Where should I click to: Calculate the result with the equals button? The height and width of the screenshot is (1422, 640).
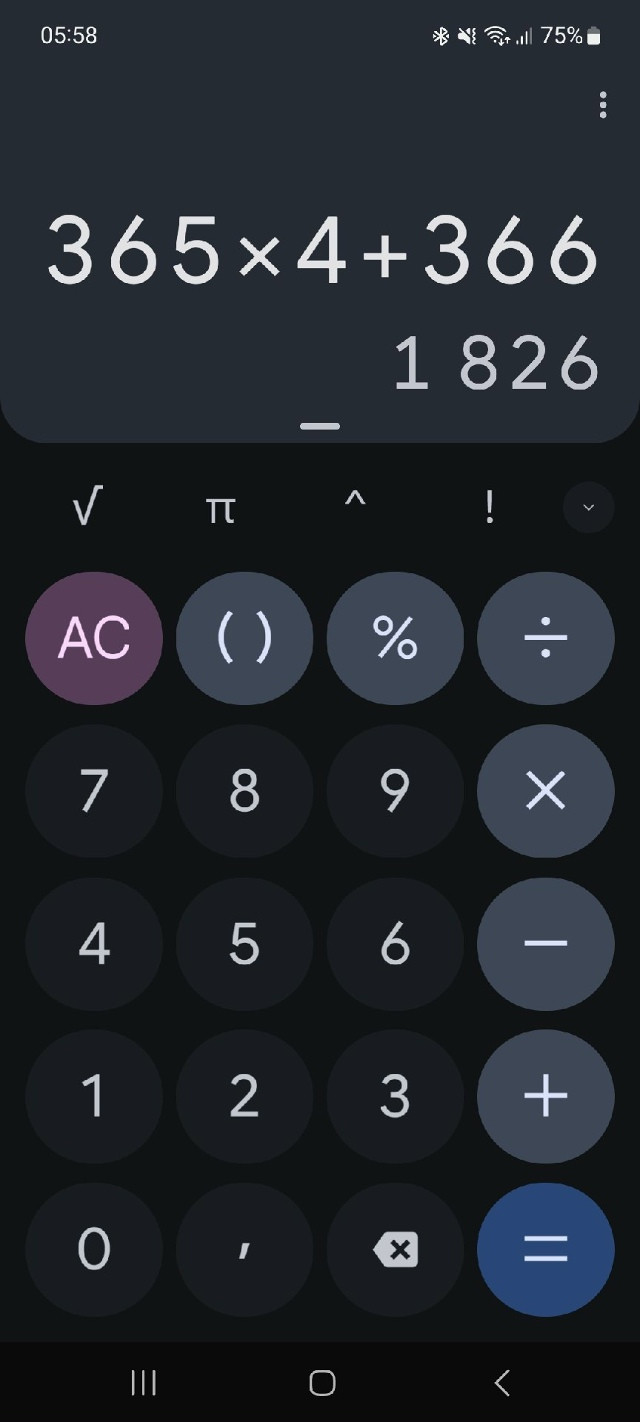(546, 1248)
